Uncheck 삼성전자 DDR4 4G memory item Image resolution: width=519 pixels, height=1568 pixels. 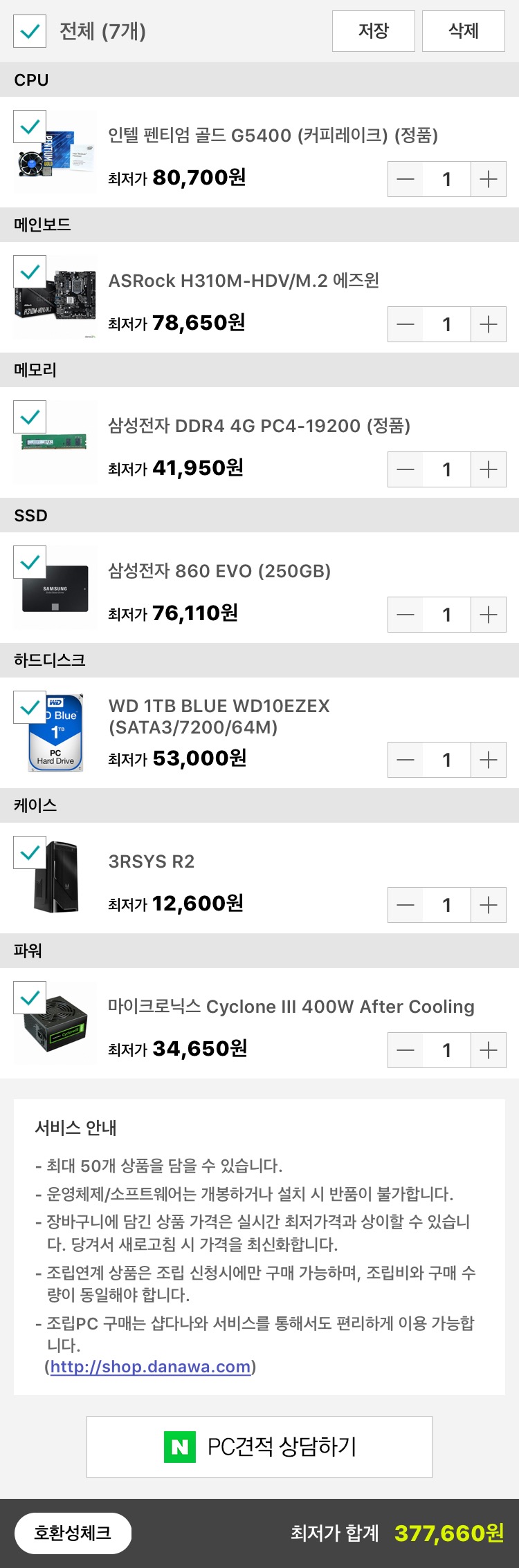(30, 418)
